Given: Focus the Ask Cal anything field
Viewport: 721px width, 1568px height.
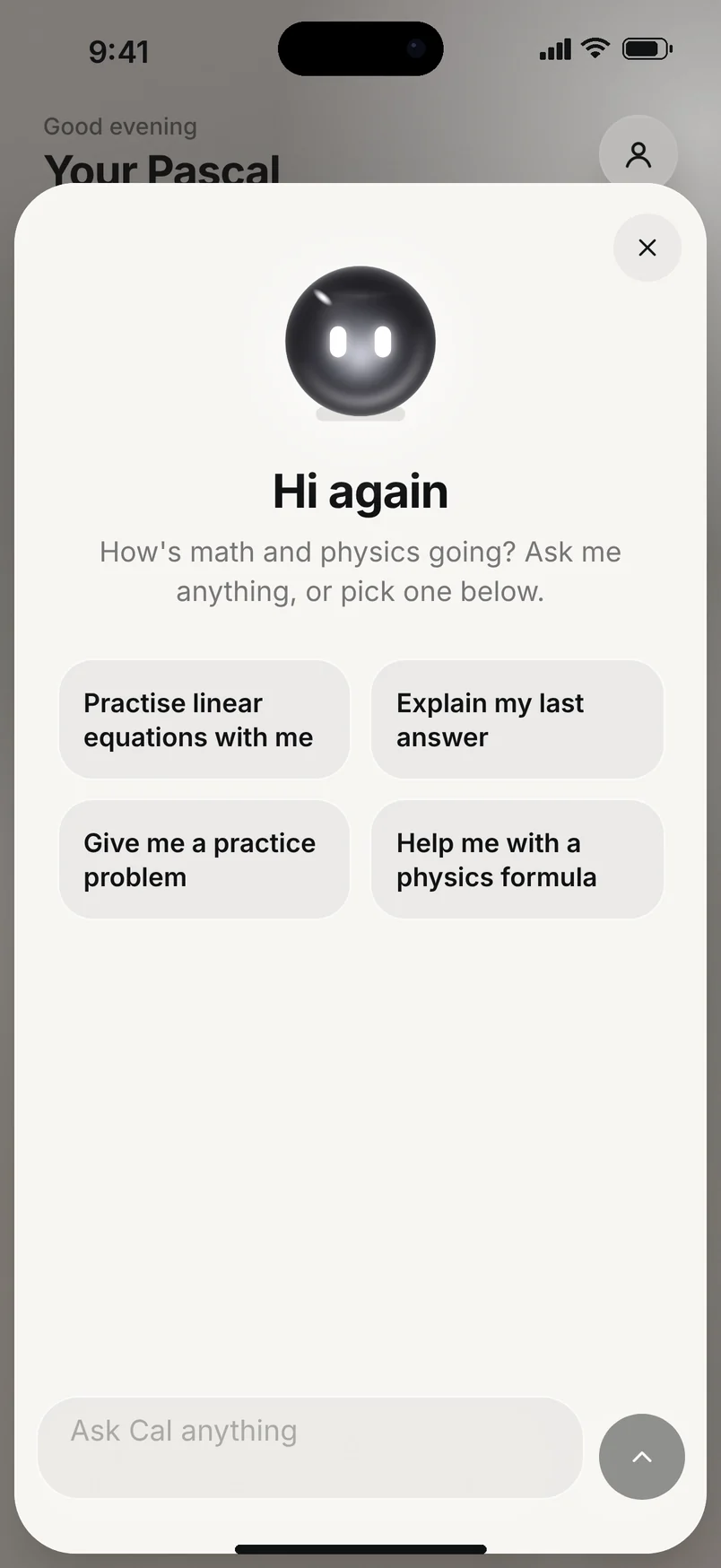Looking at the screenshot, I should [310, 1447].
